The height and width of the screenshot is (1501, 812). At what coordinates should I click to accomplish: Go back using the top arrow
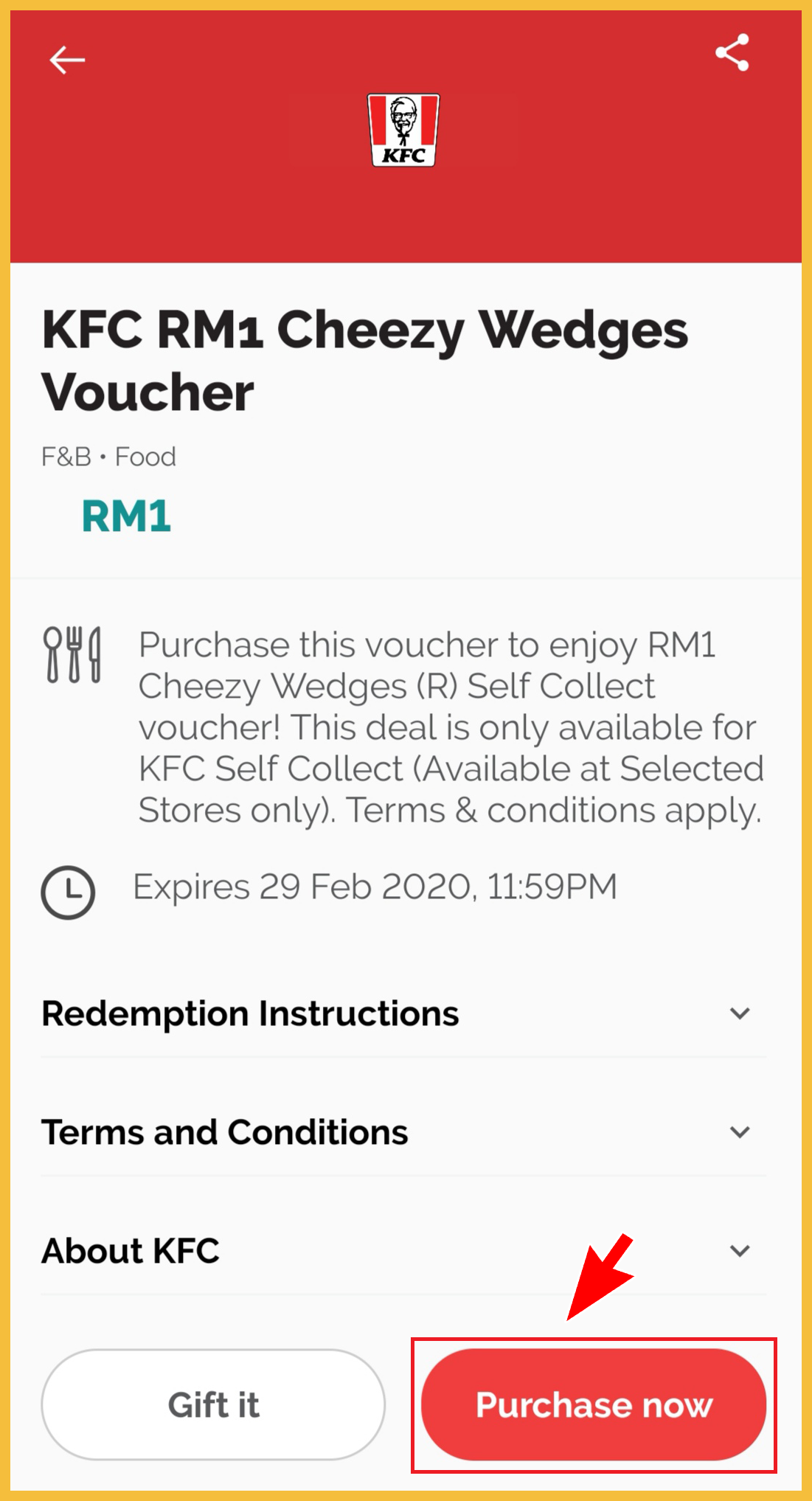[x=67, y=60]
